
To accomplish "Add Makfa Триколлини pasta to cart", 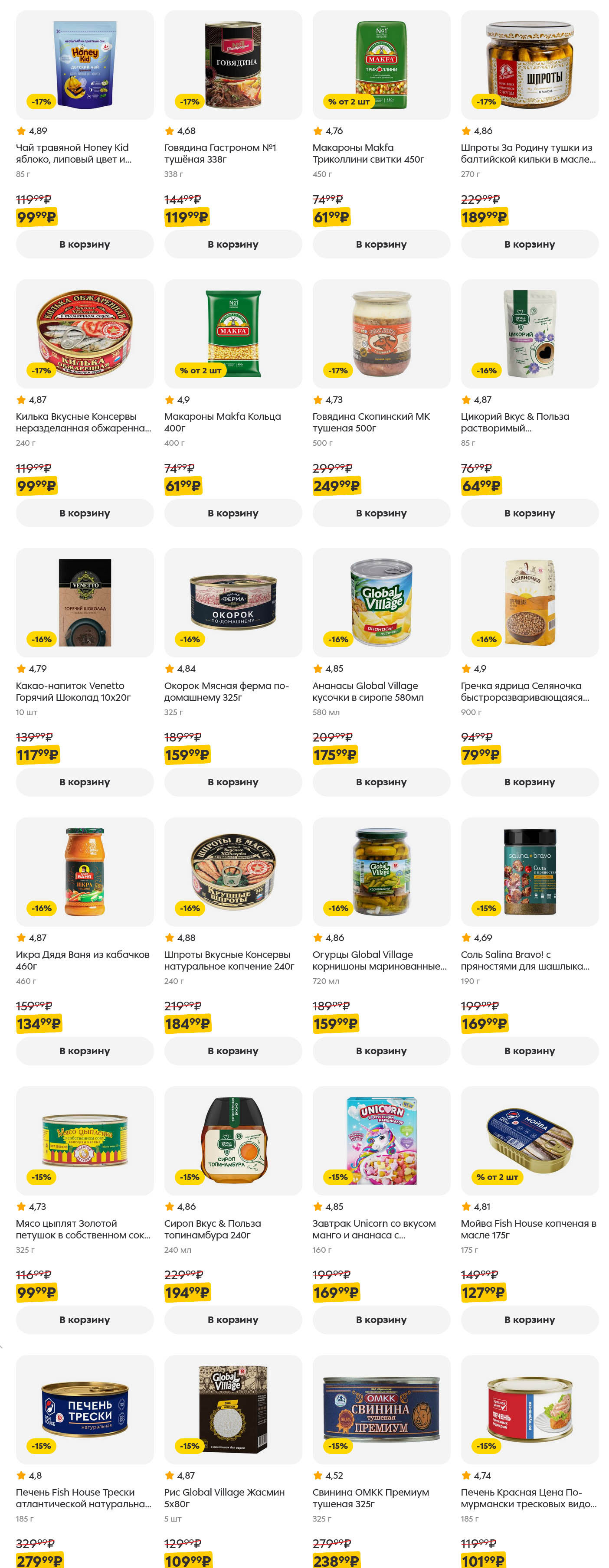I will pyautogui.click(x=381, y=244).
